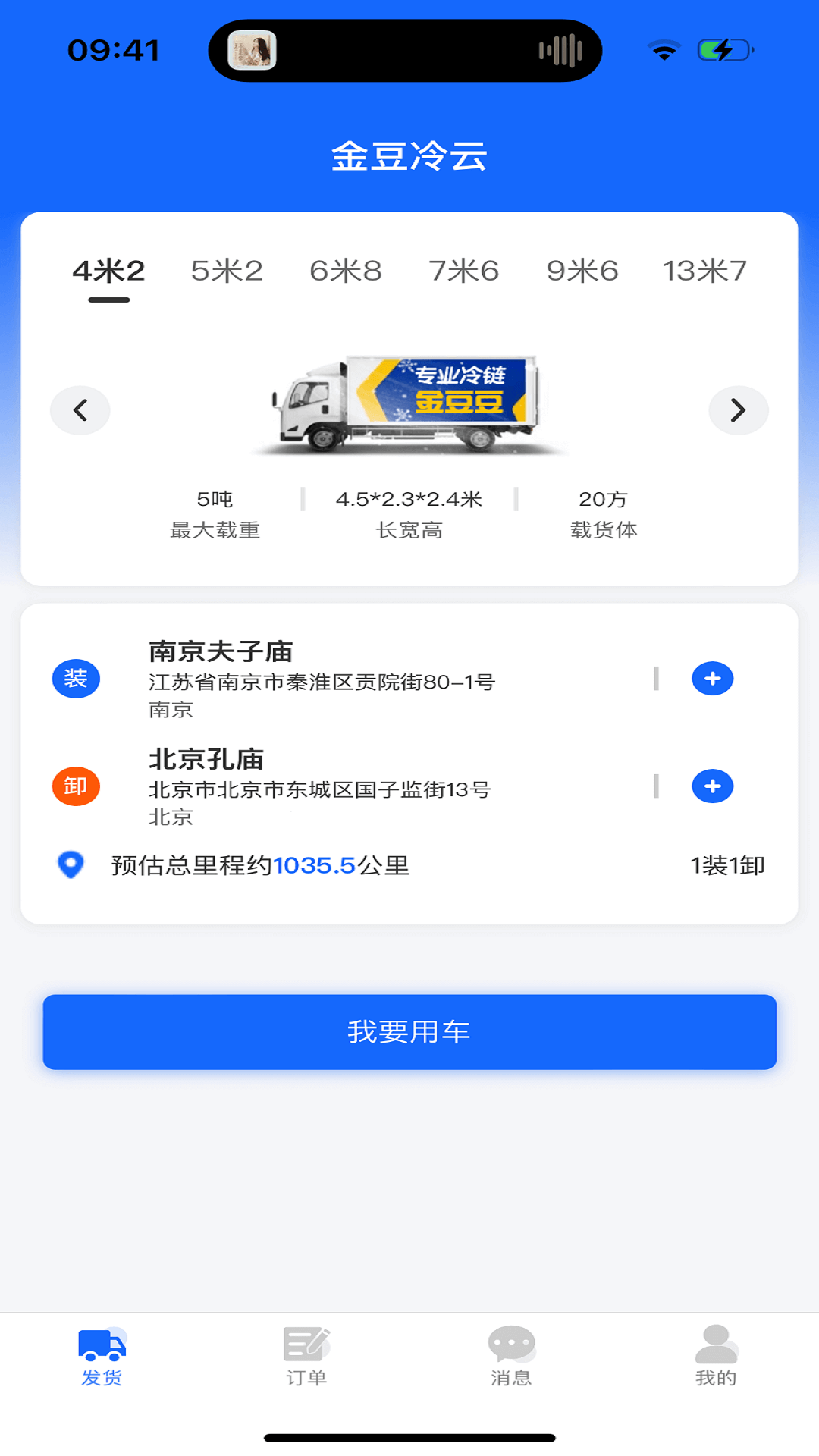Click the right carousel arrow
This screenshot has height=1456, width=819.
[738, 409]
